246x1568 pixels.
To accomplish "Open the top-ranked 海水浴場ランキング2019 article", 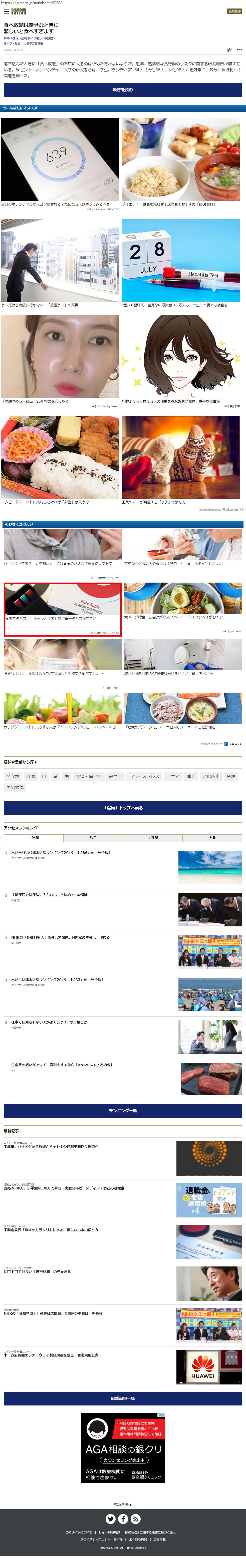I will click(x=60, y=853).
